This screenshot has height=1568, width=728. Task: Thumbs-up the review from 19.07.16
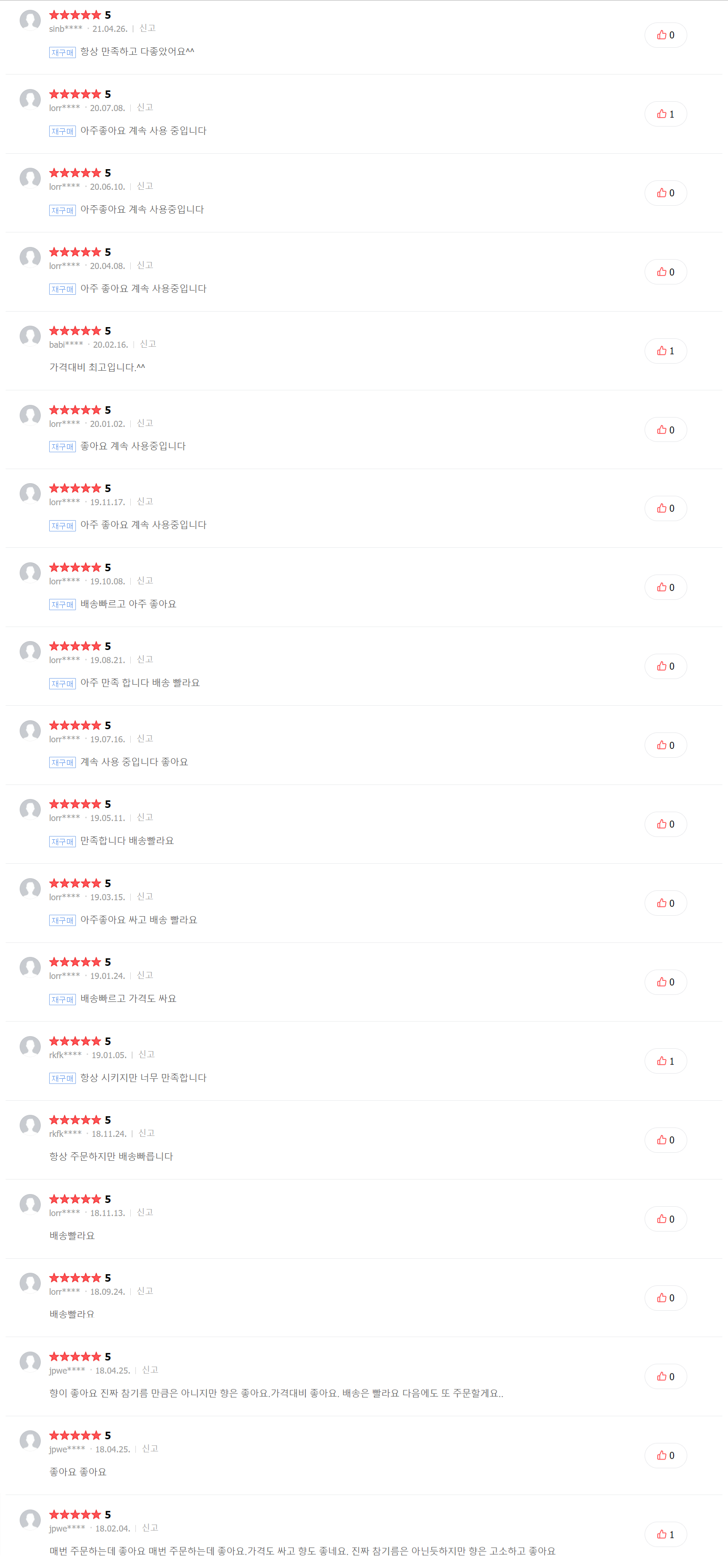pos(665,745)
